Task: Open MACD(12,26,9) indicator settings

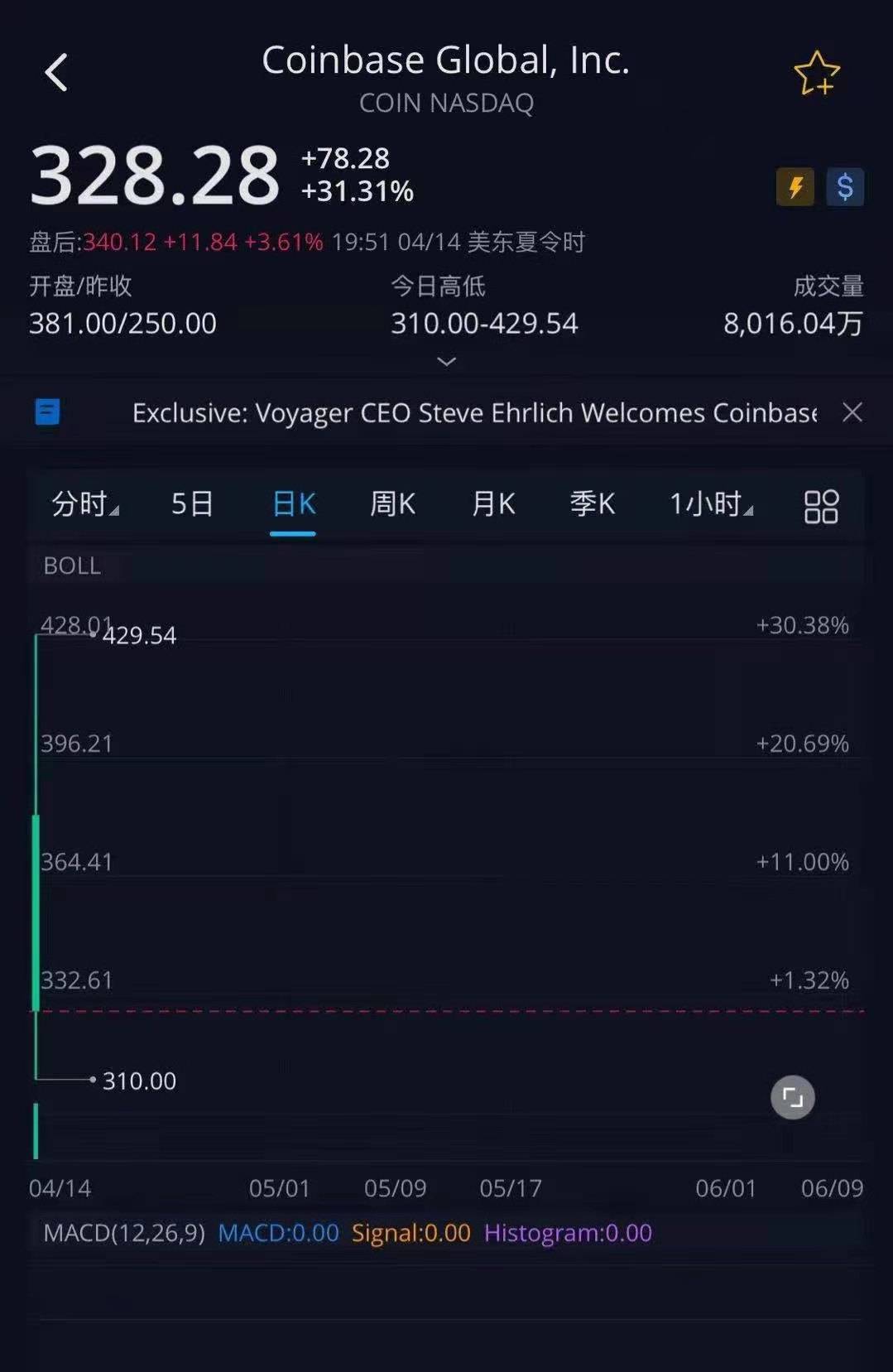Action: 124,1233
